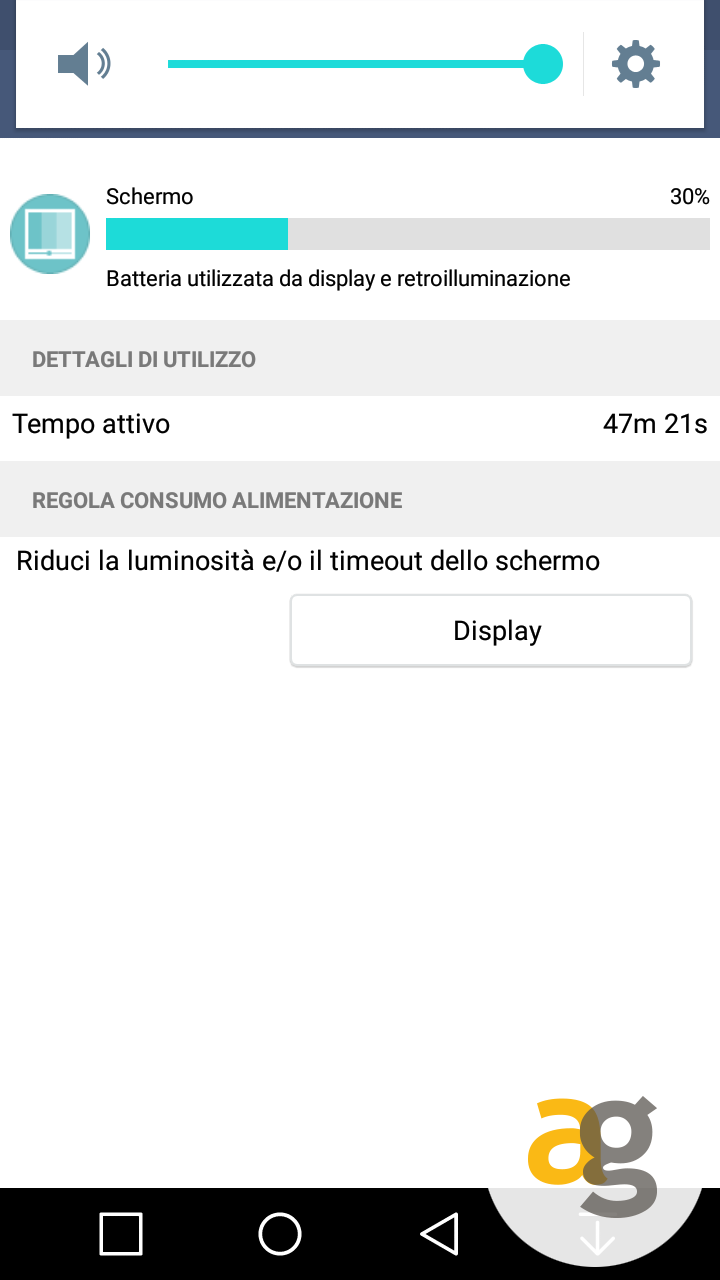Open volume settings gear icon
This screenshot has height=1280, width=720.
coord(636,65)
